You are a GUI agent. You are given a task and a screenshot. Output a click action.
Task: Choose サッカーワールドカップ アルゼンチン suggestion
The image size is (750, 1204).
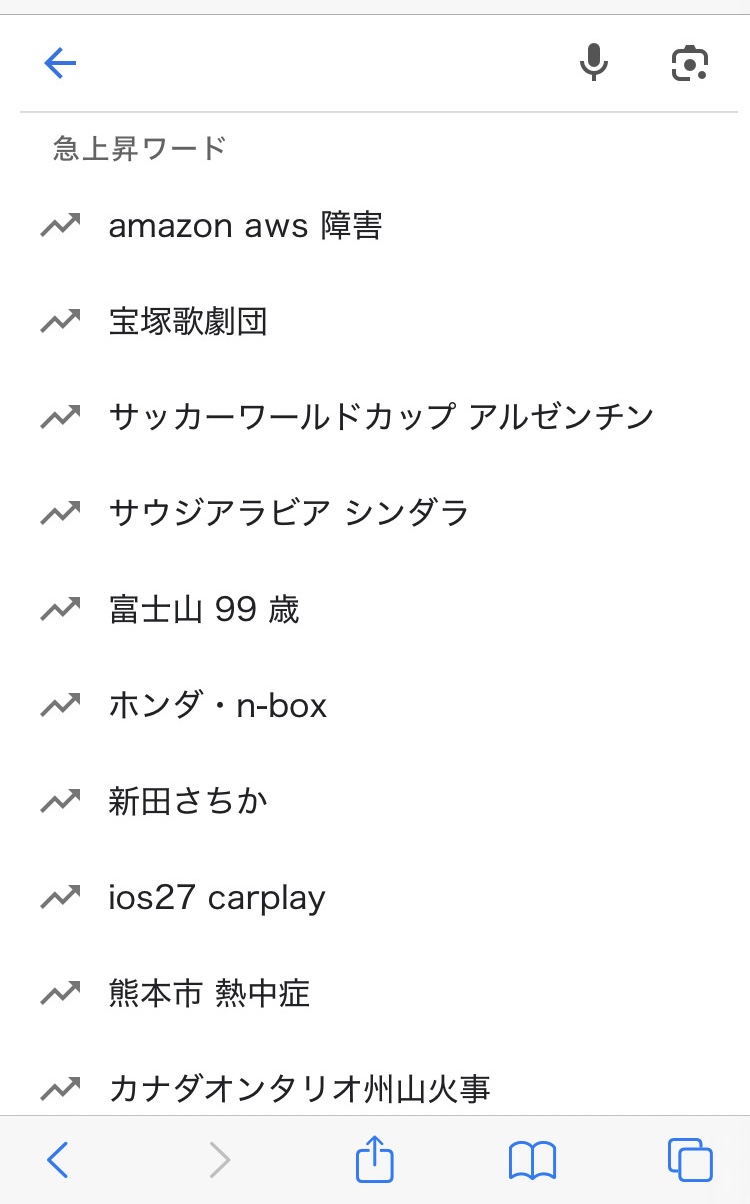pyautogui.click(x=375, y=418)
